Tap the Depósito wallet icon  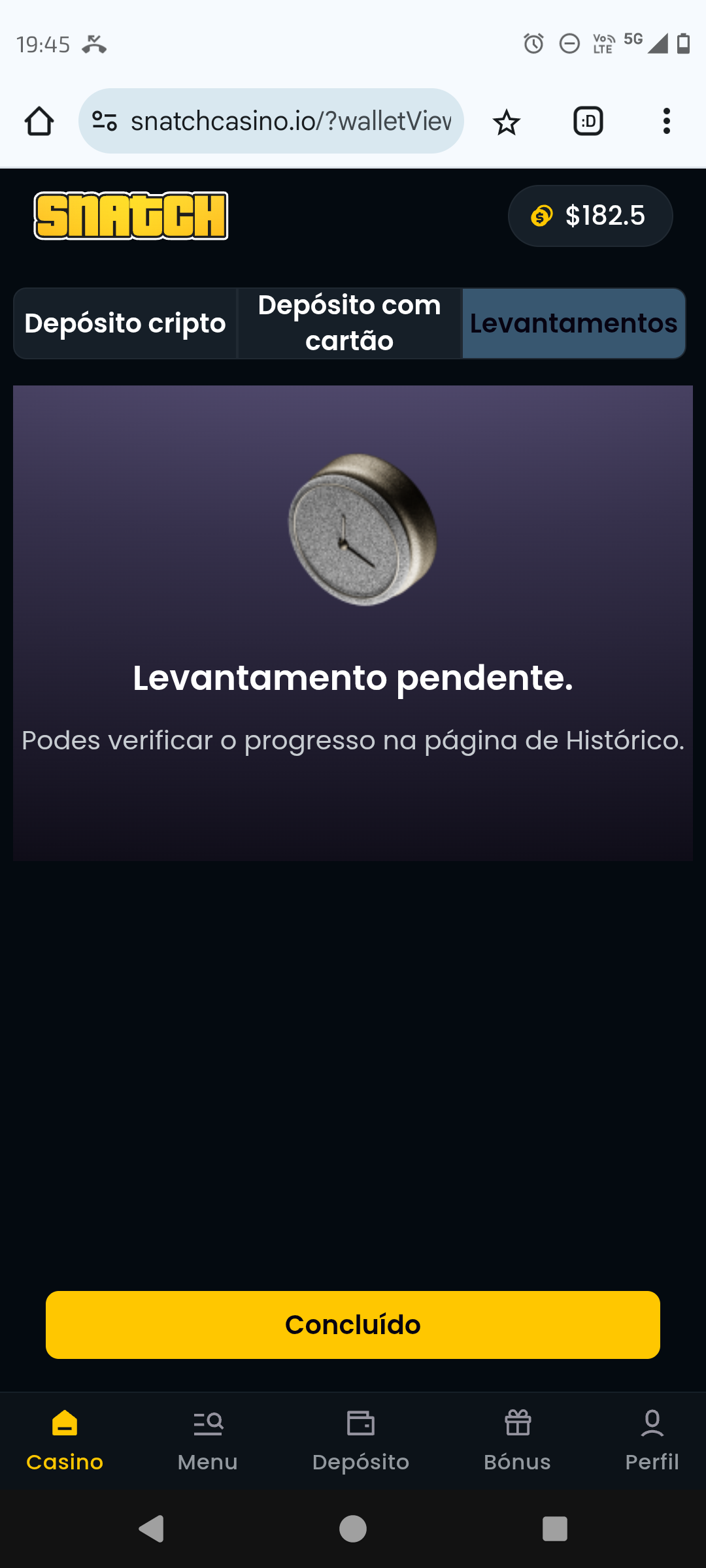361,1422
